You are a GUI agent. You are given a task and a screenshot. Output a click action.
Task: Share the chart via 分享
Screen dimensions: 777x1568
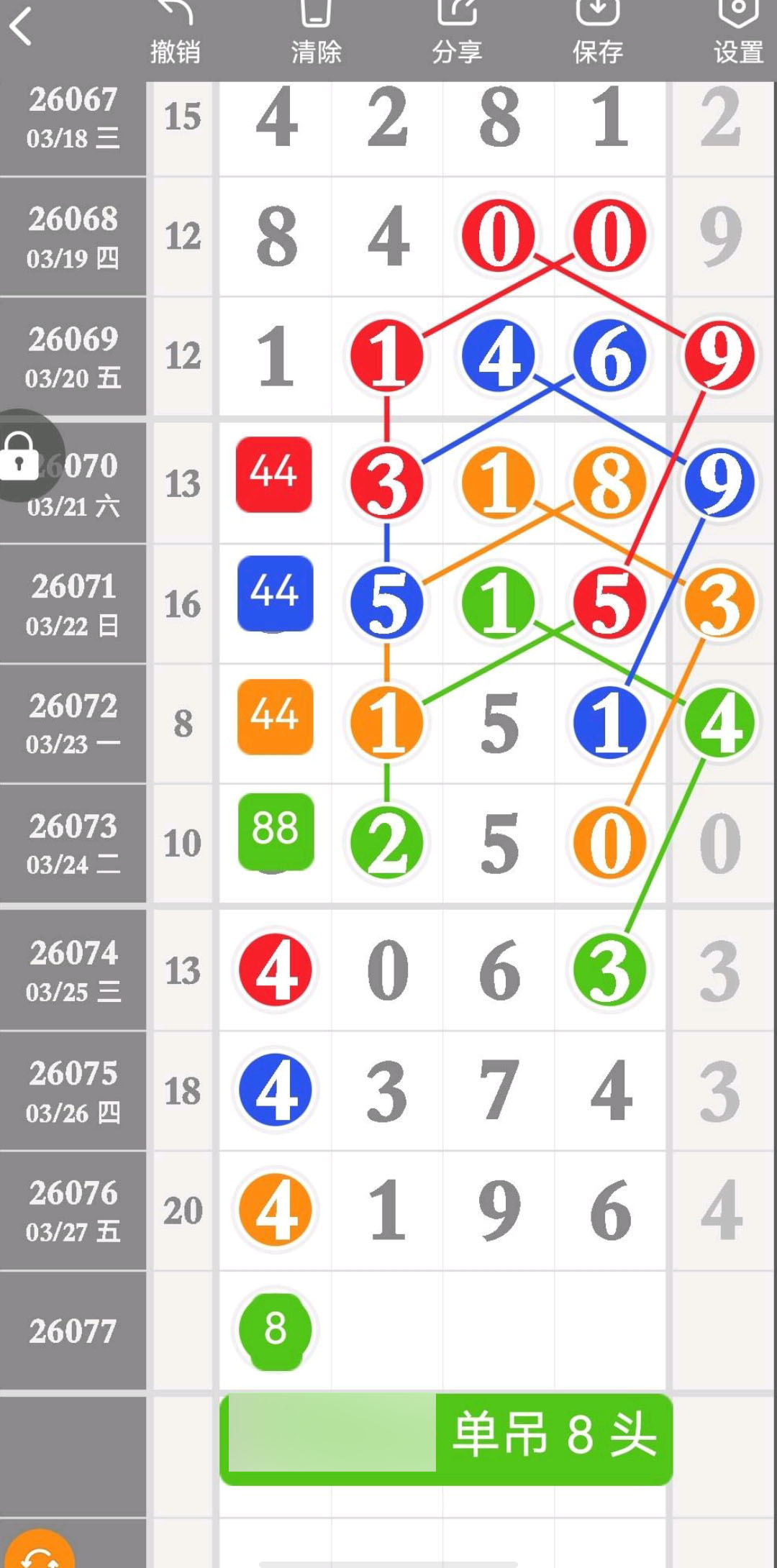click(457, 32)
